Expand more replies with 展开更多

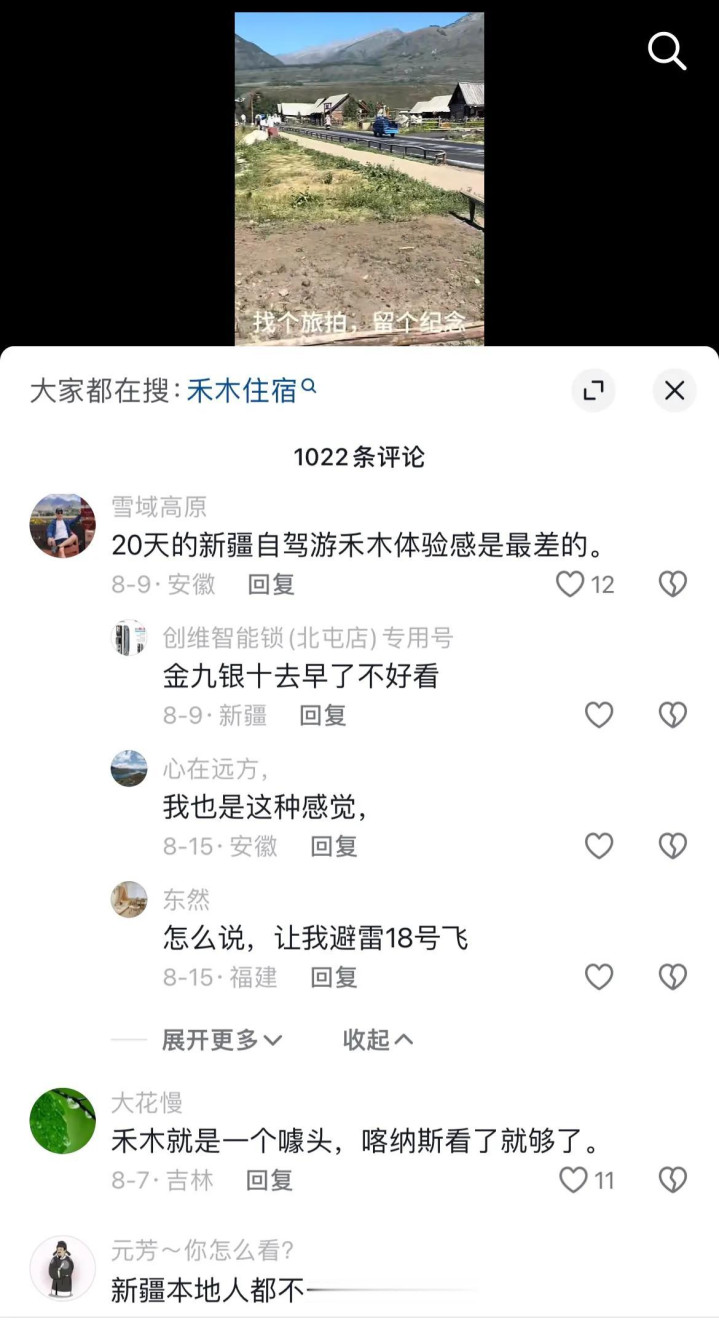coord(222,1040)
